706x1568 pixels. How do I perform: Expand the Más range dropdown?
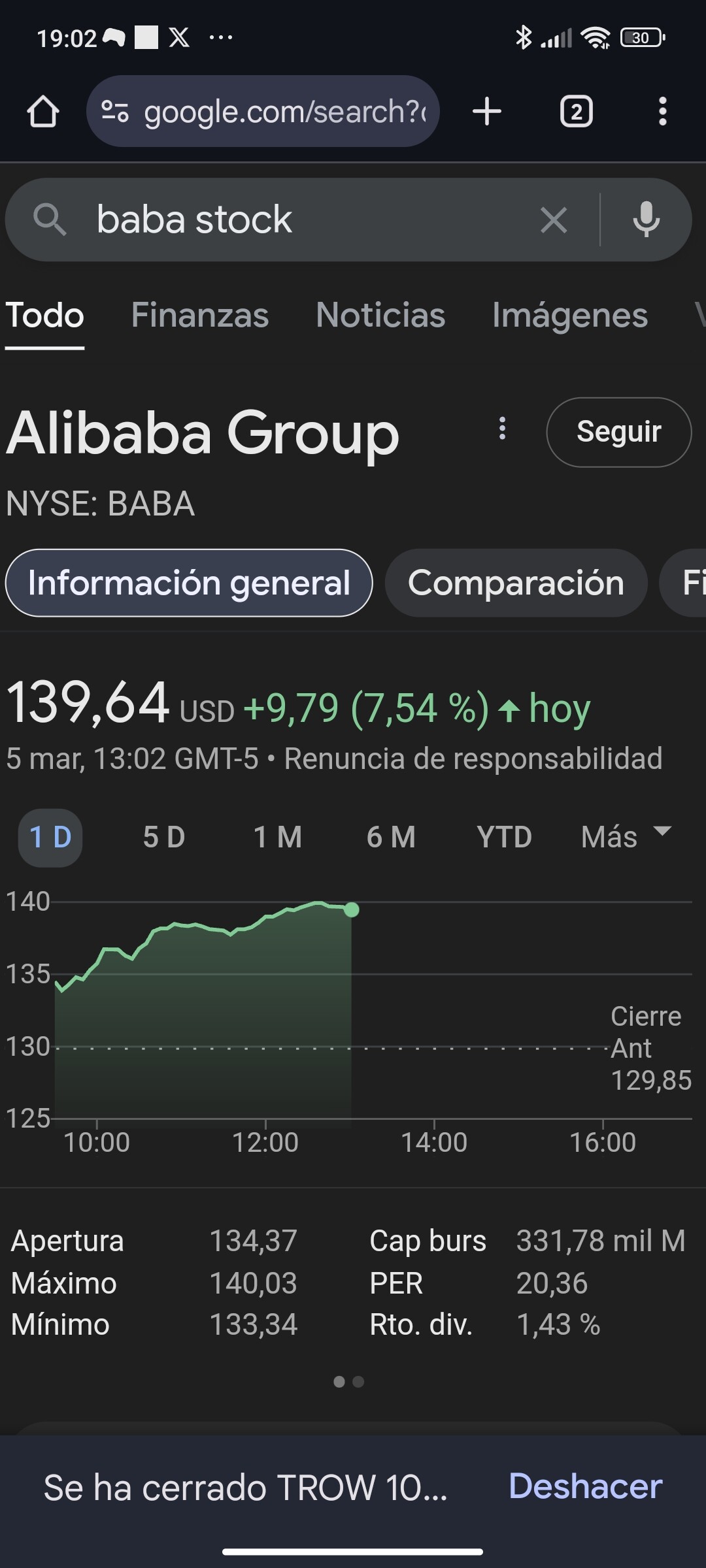point(626,837)
